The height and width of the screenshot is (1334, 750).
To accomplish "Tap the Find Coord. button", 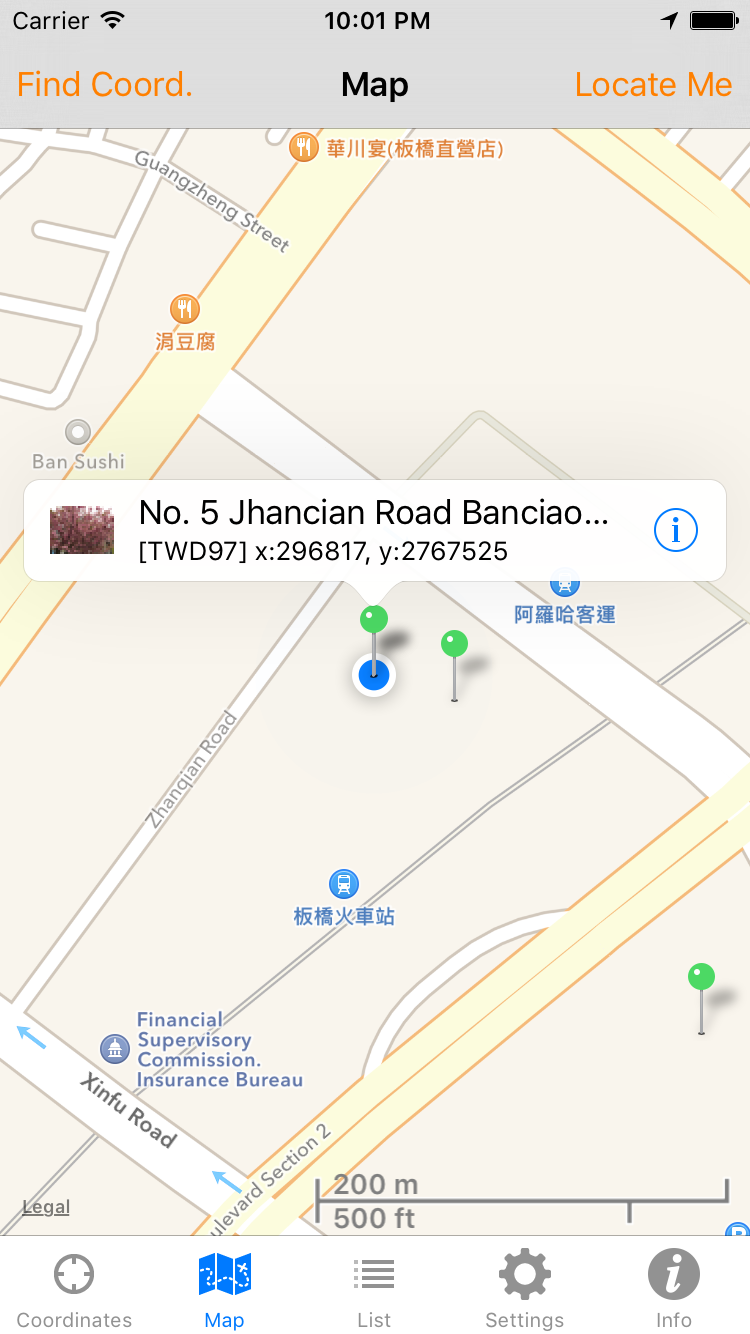I will 105,85.
